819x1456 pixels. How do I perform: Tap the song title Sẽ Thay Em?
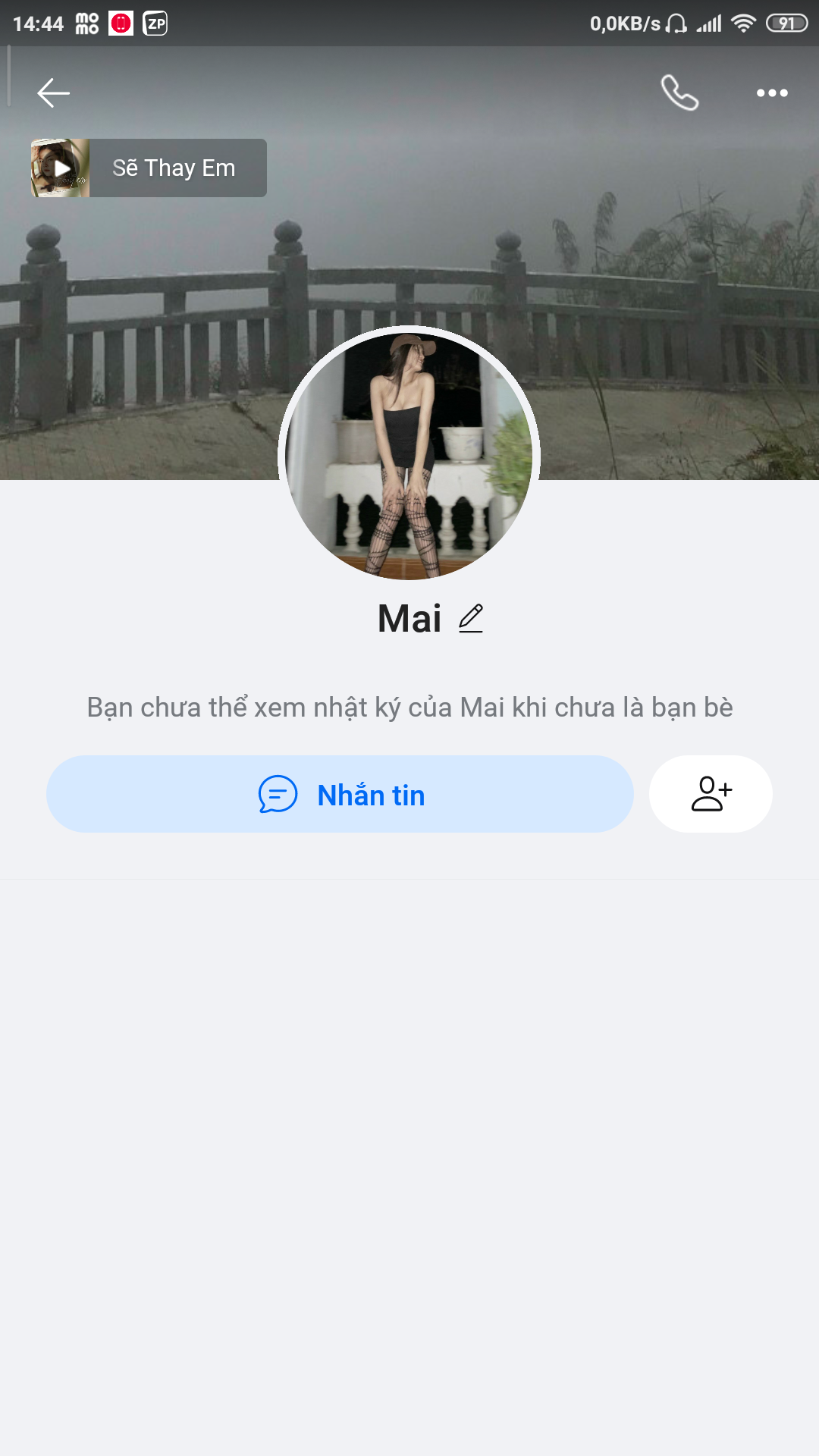click(x=174, y=168)
